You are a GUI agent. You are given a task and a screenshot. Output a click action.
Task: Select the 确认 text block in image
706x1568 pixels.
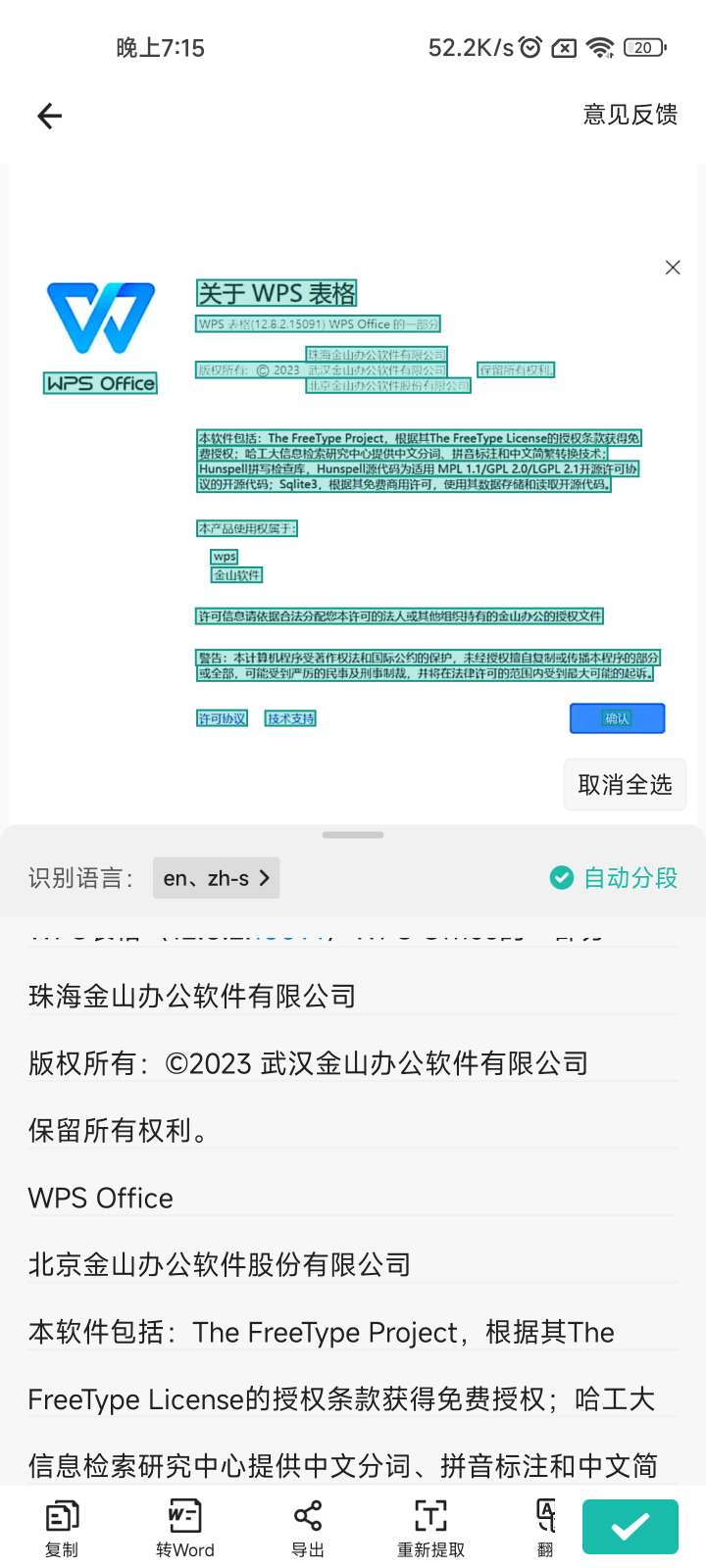pyautogui.click(x=617, y=718)
